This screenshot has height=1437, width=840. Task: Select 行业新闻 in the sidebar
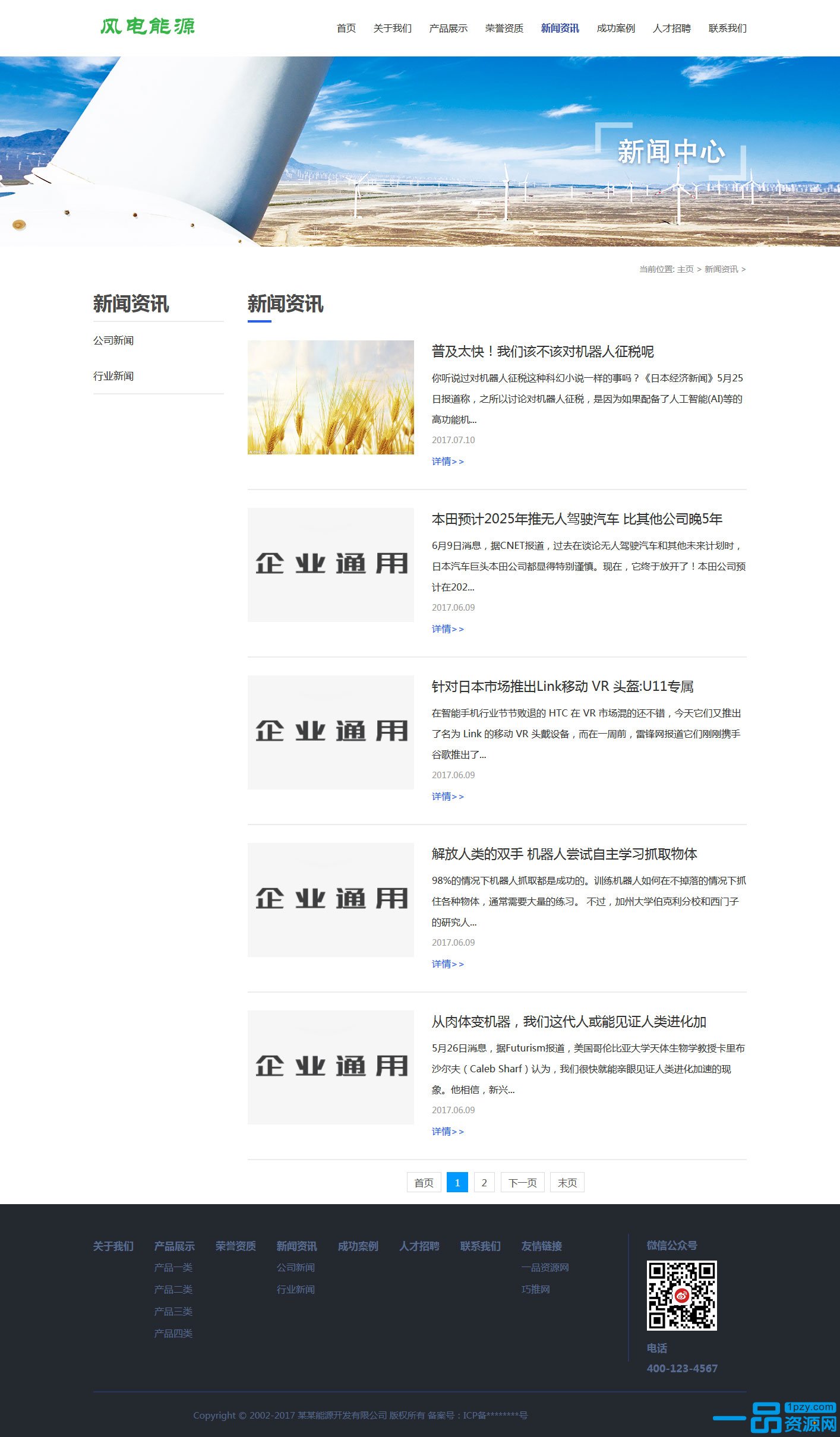click(113, 376)
